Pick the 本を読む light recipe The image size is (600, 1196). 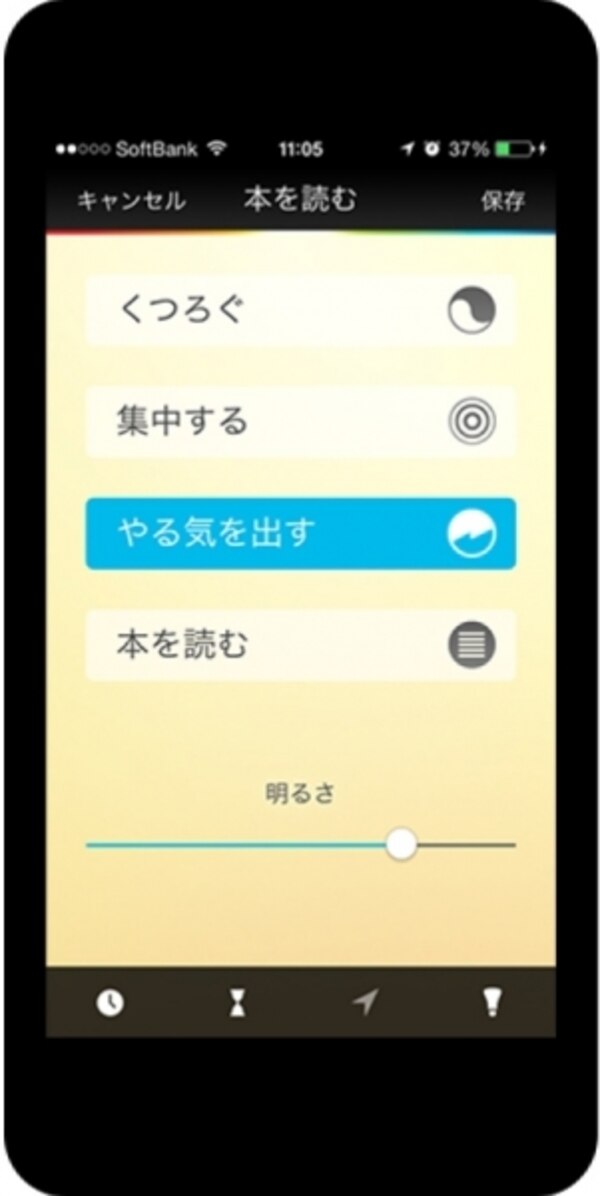tap(300, 646)
